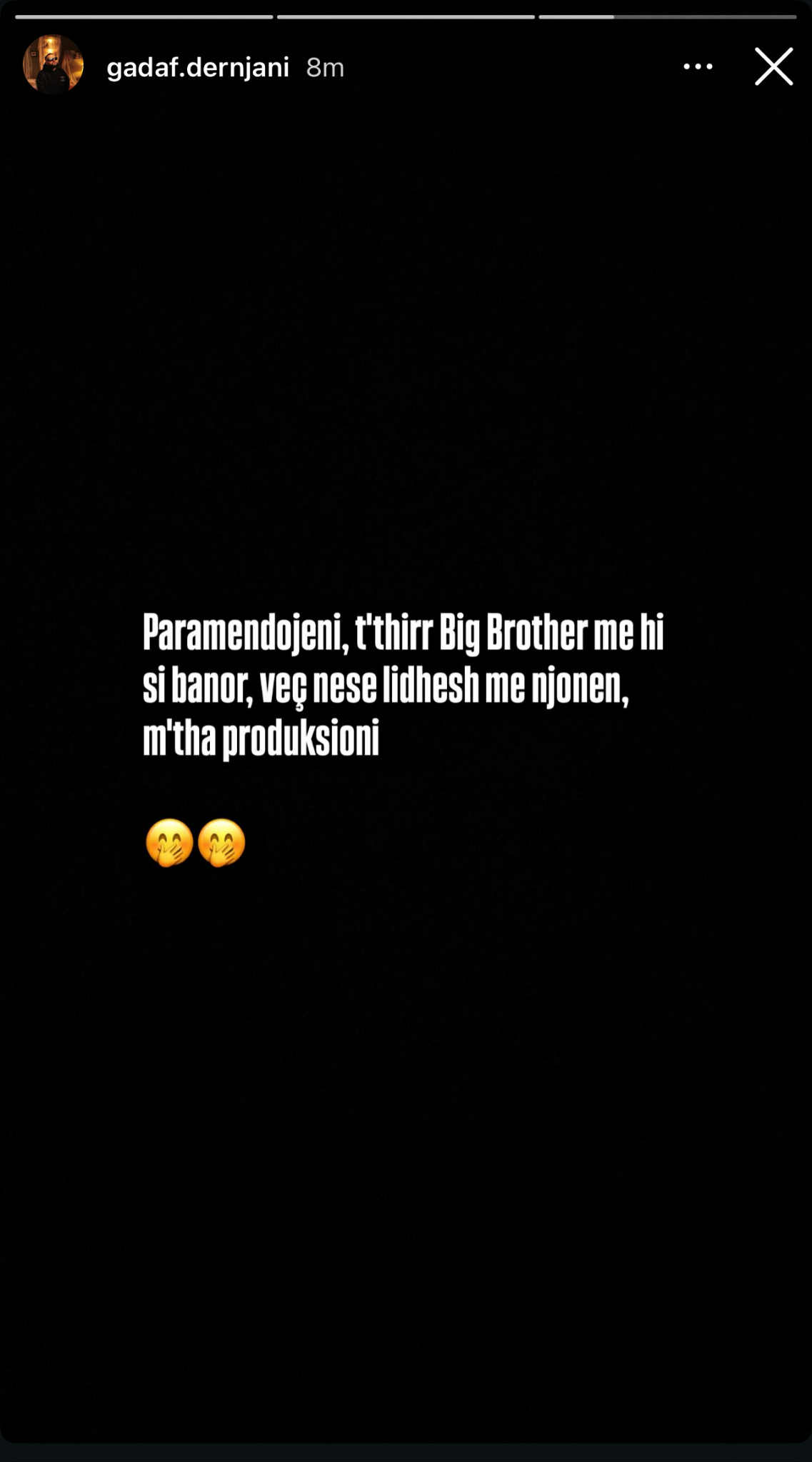812x1462 pixels.
Task: Tap the gadaf.dernjani username
Action: click(197, 67)
